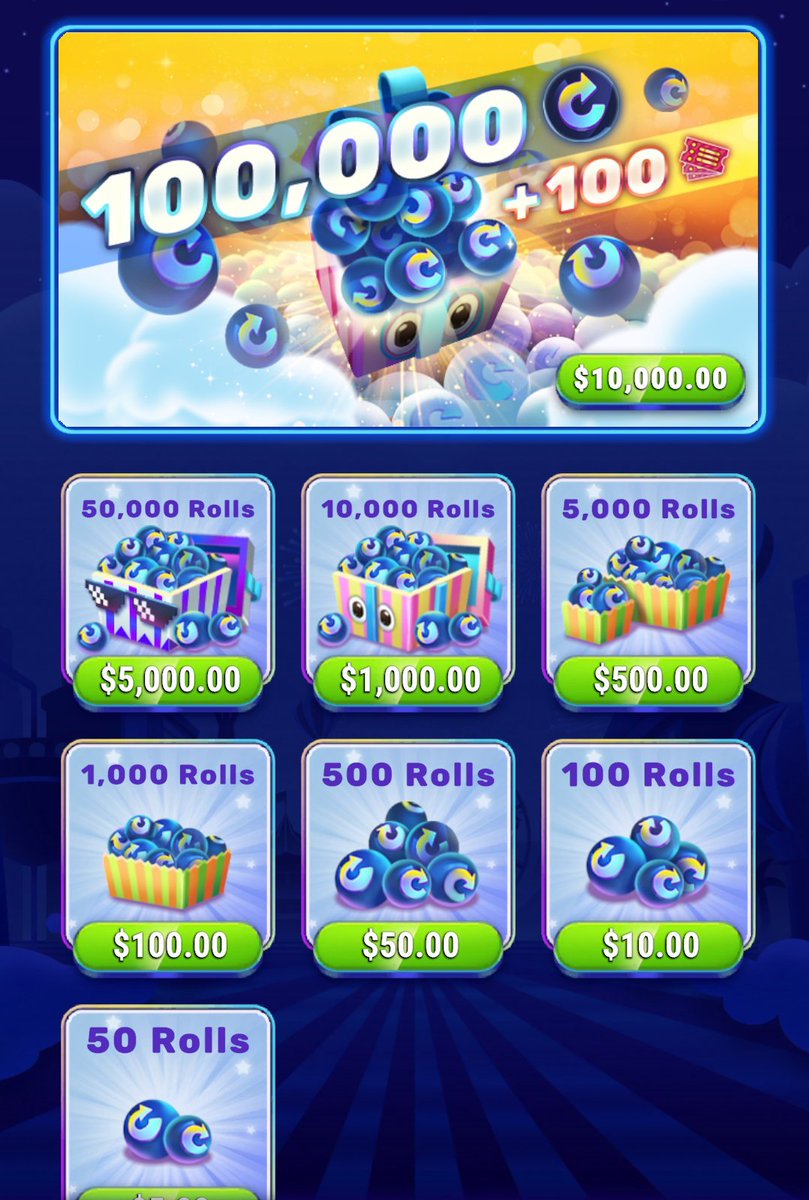Buy the 1,000 Rolls pack
The width and height of the screenshot is (809, 1200).
tap(168, 945)
